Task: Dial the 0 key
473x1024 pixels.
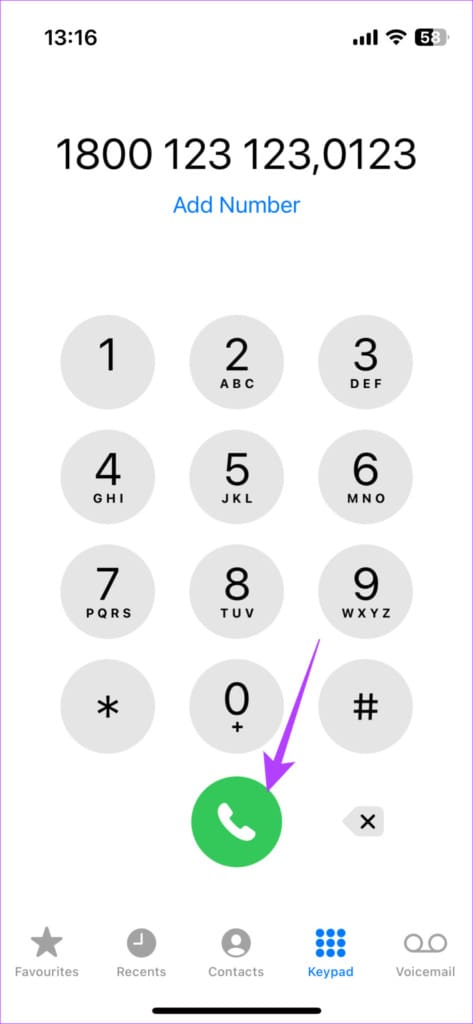Action: coord(236,707)
